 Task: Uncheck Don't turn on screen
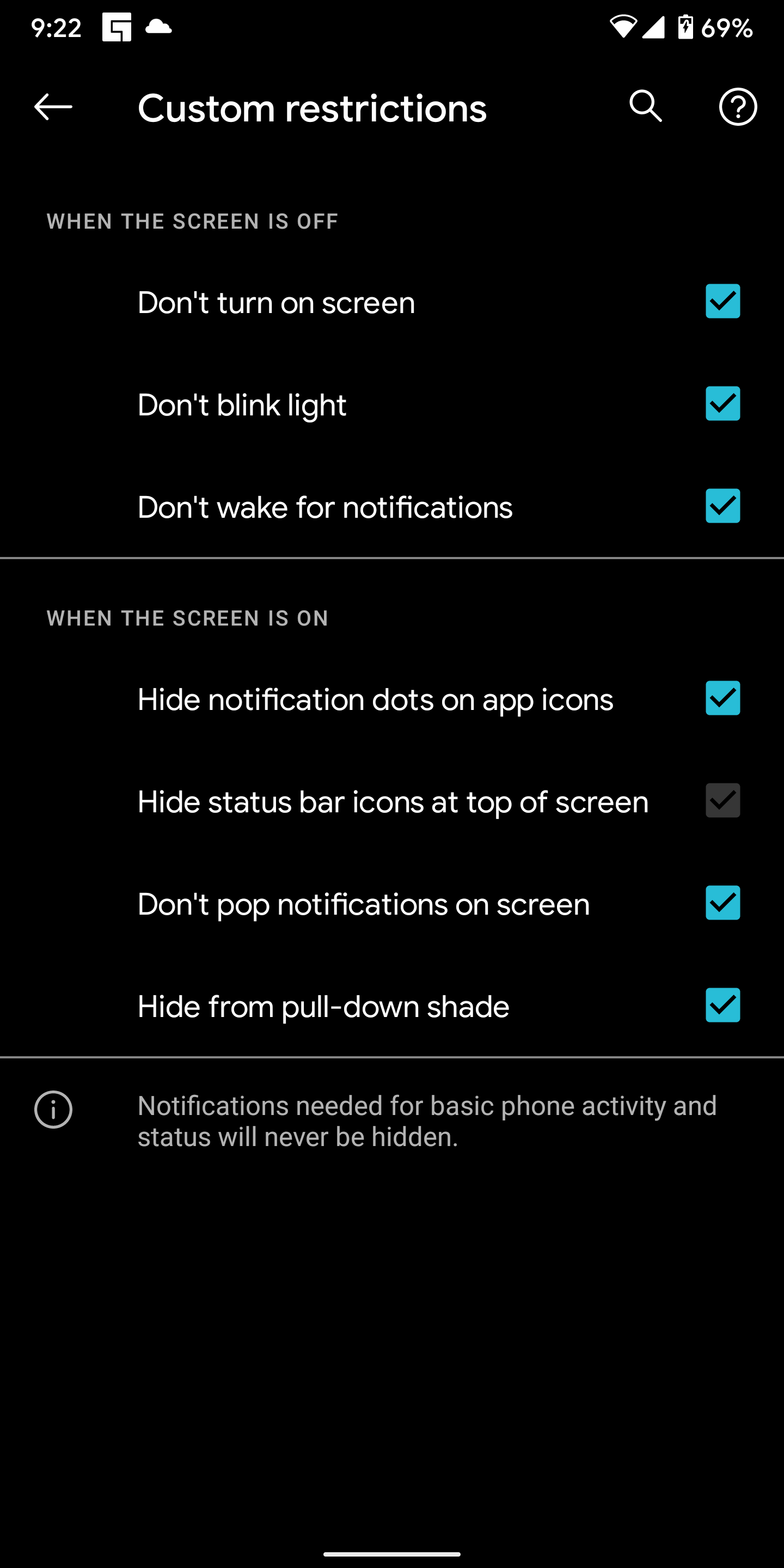coord(722,301)
